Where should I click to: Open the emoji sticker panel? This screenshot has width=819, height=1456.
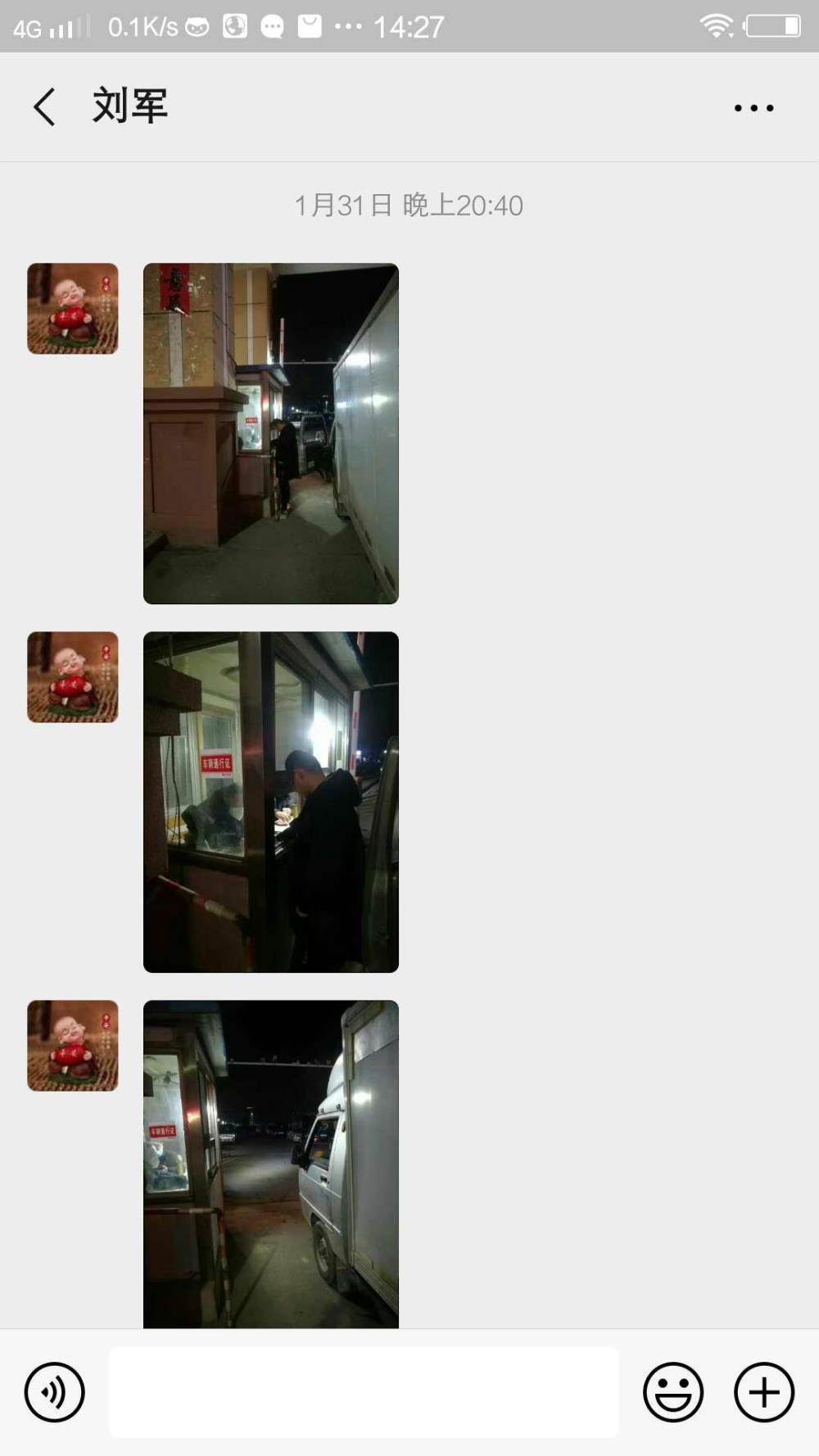pos(673,1392)
